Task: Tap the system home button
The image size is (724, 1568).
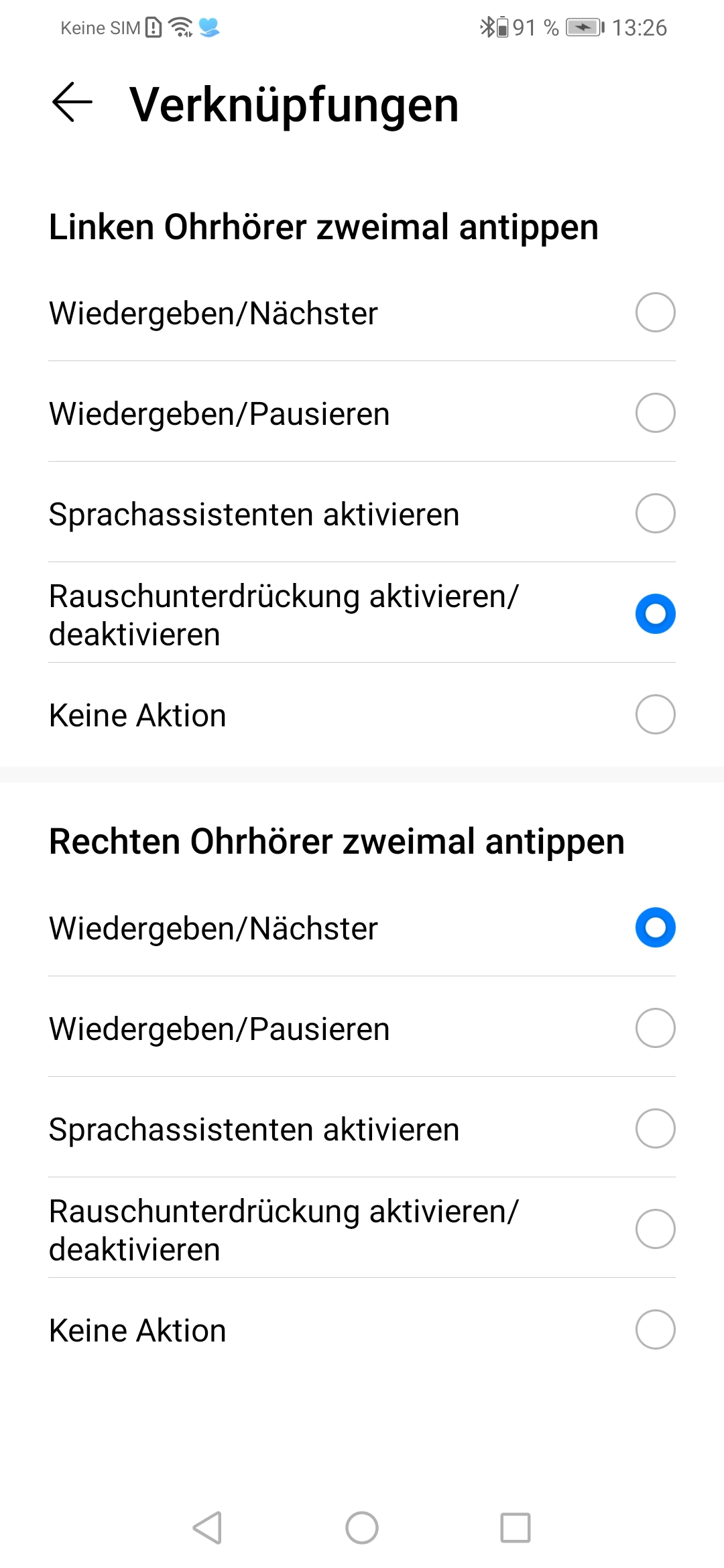Action: 362,1528
